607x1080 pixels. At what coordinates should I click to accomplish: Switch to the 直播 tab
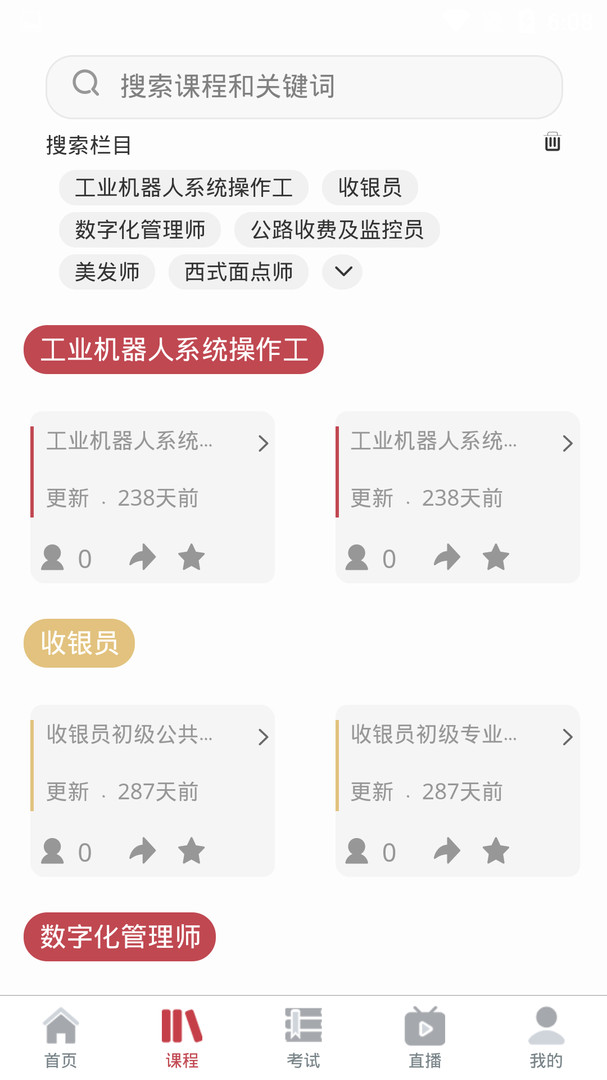click(x=425, y=1038)
